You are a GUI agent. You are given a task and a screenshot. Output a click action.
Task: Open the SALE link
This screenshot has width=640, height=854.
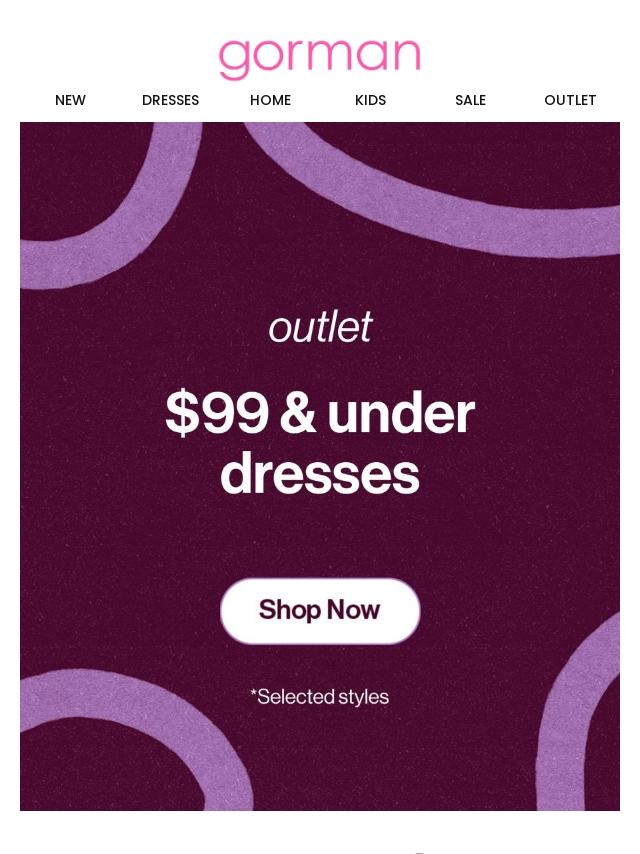coord(470,100)
